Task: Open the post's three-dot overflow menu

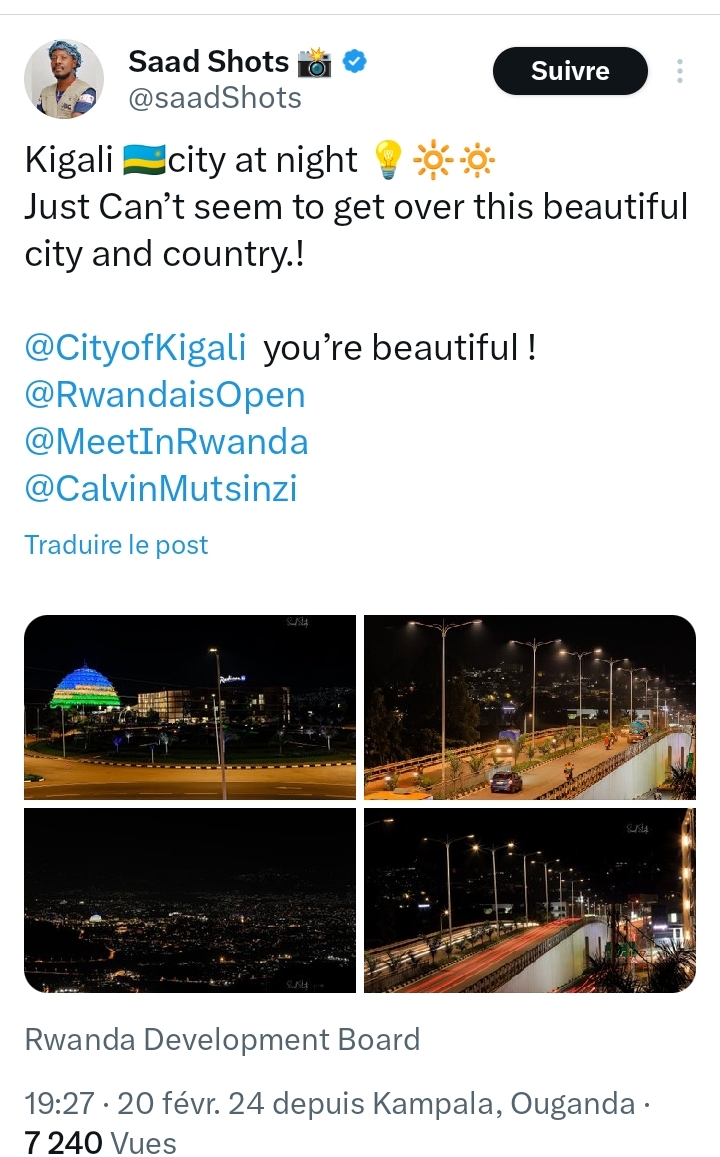Action: (680, 71)
